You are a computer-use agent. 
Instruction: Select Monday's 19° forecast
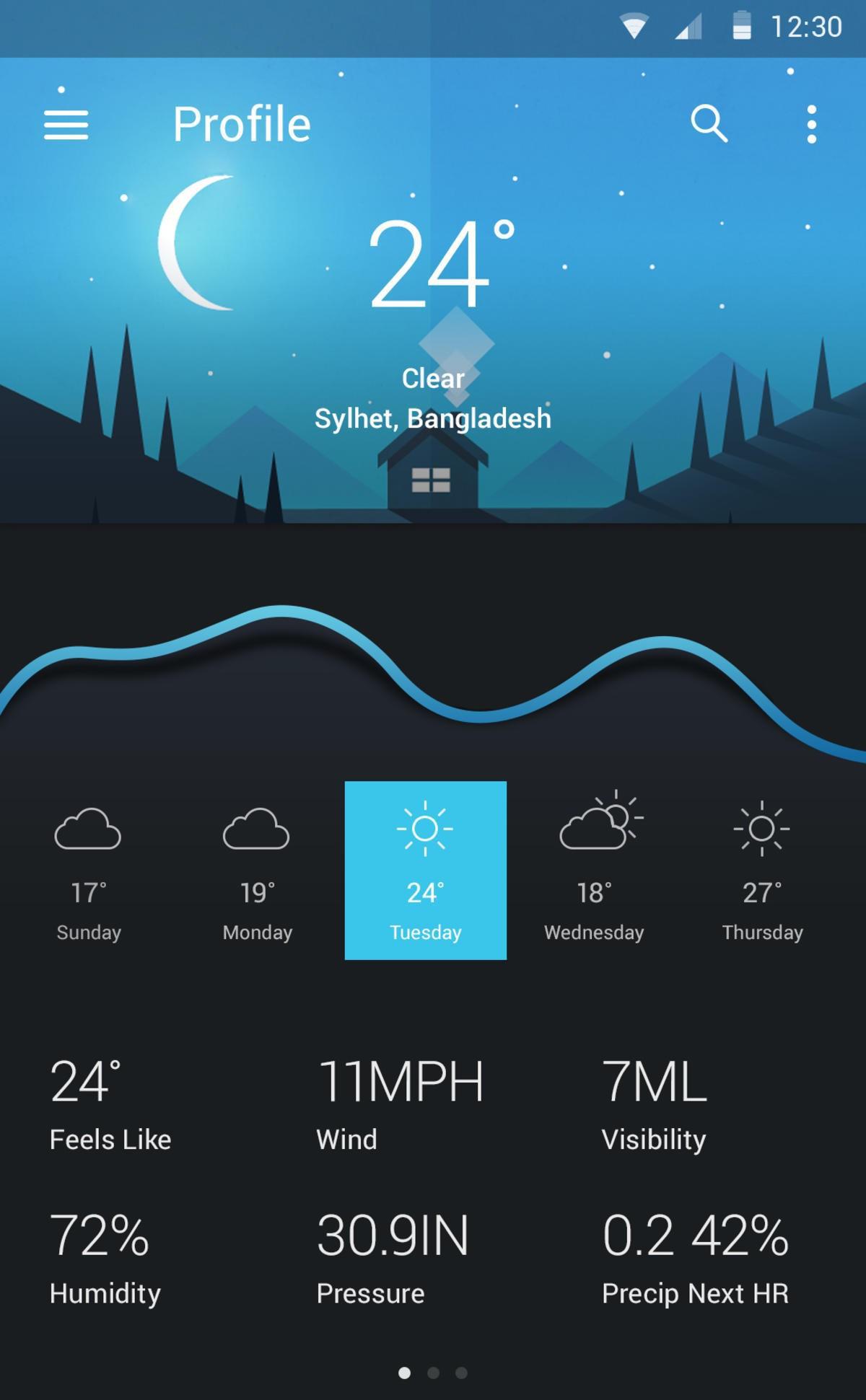click(257, 871)
